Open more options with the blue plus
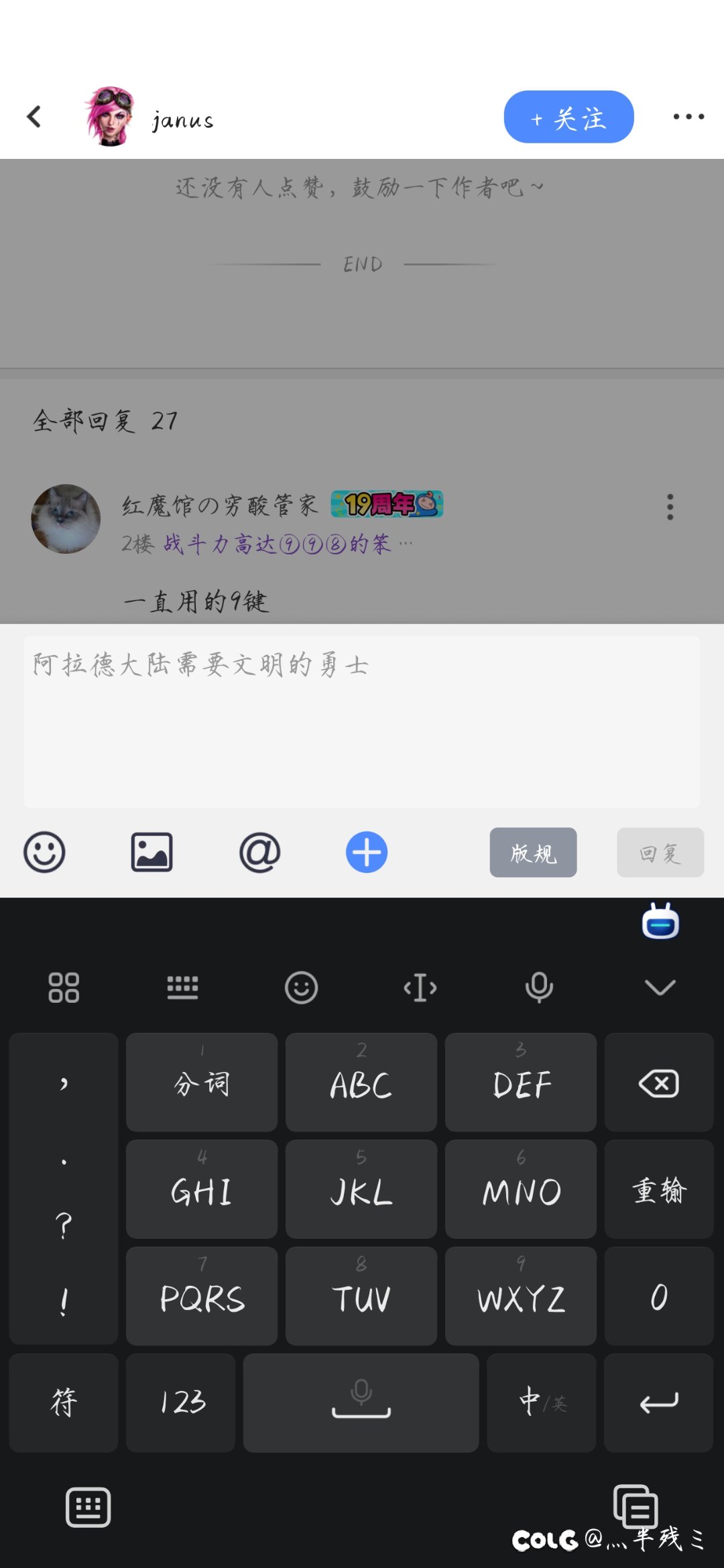724x1568 pixels. point(367,853)
